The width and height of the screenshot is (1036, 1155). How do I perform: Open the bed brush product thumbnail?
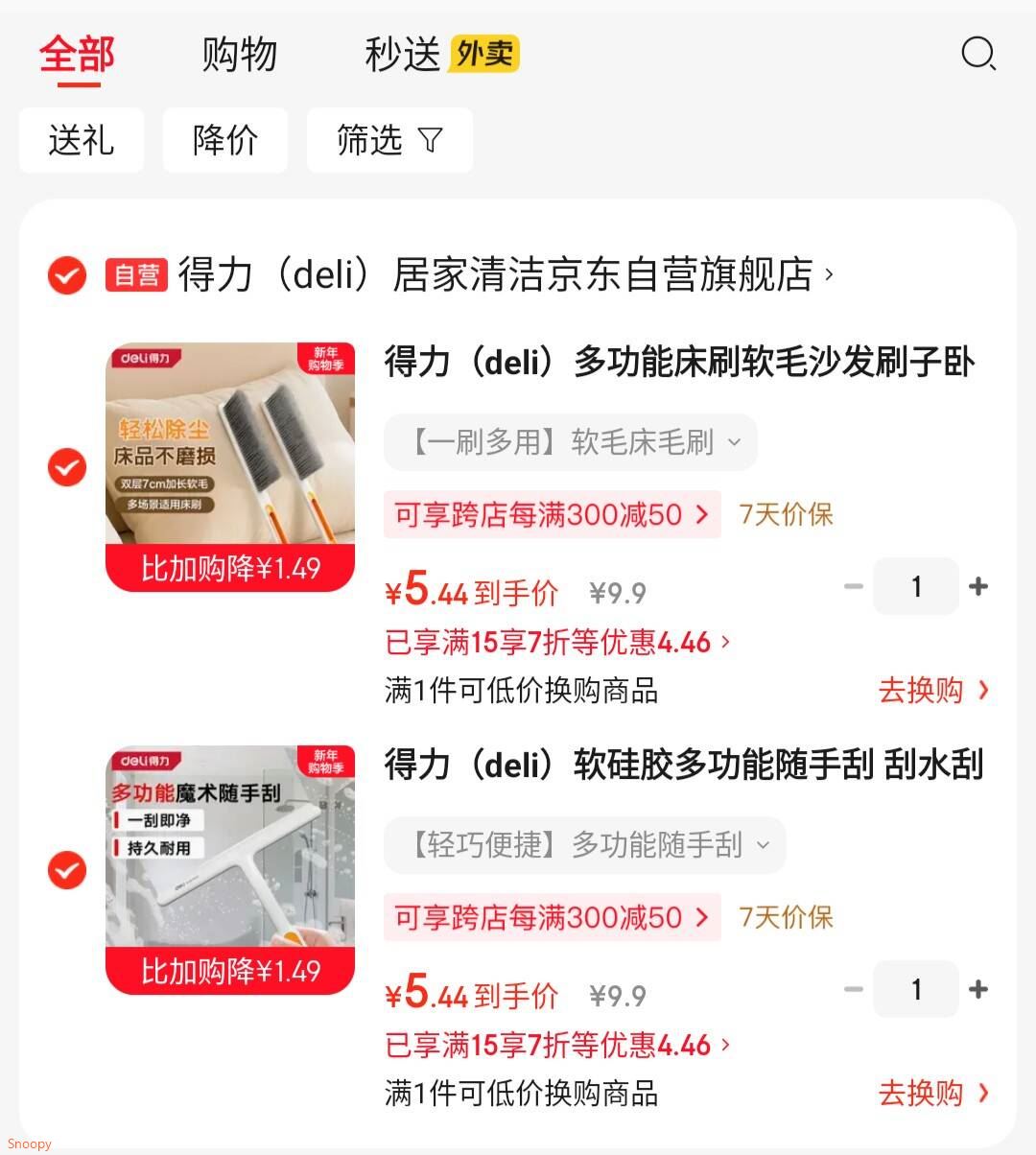coord(230,448)
